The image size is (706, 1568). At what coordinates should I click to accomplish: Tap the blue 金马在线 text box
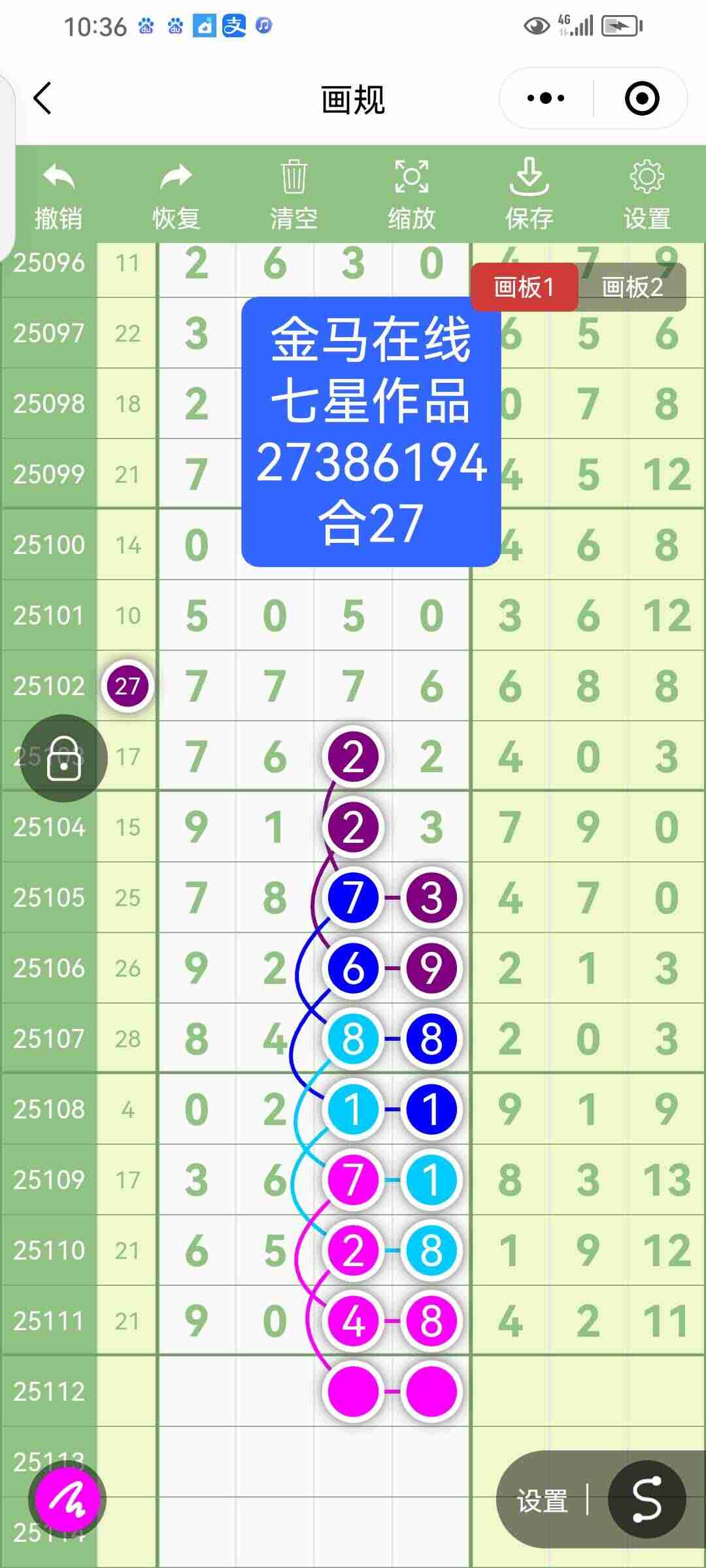click(371, 431)
